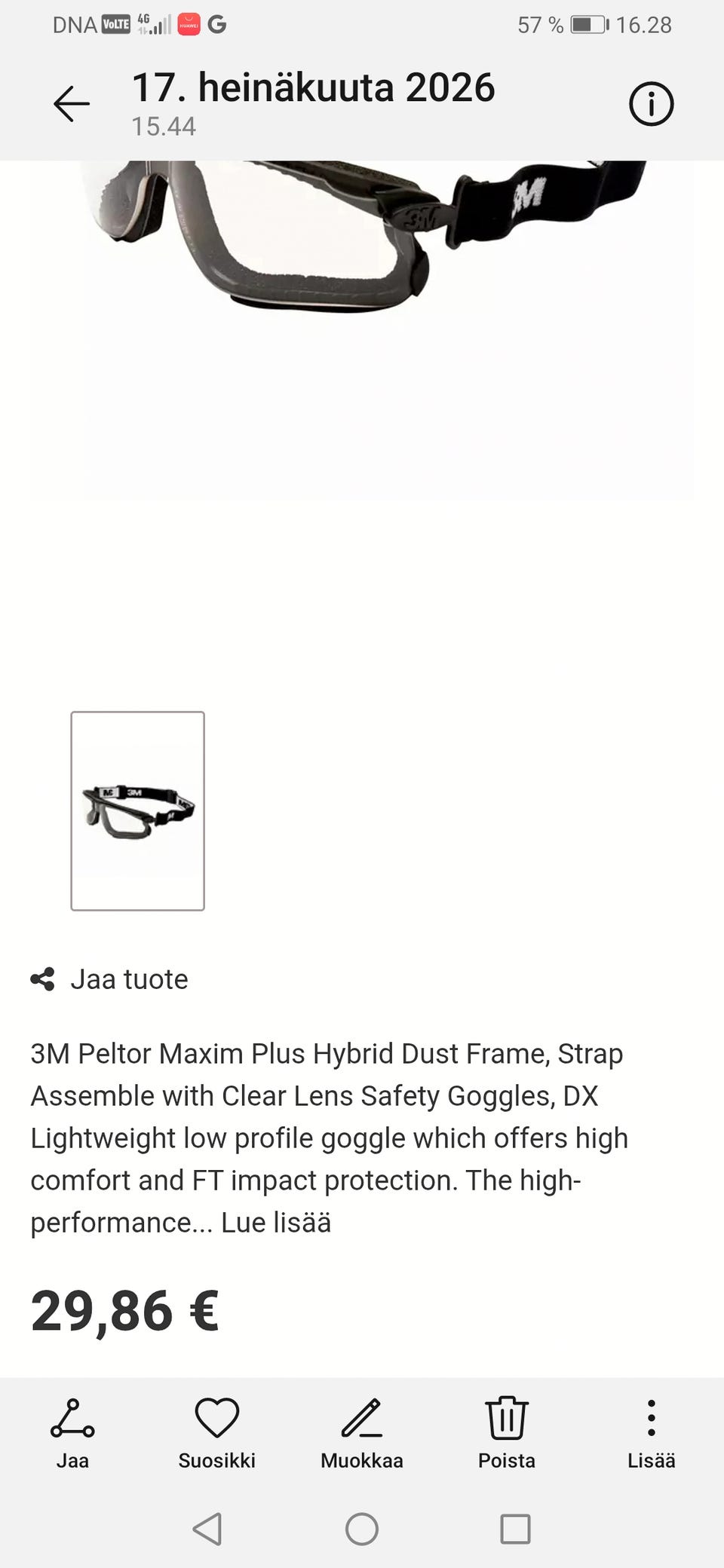Delete the image with Poista
Screen dimensions: 724x1568
coord(507,1433)
